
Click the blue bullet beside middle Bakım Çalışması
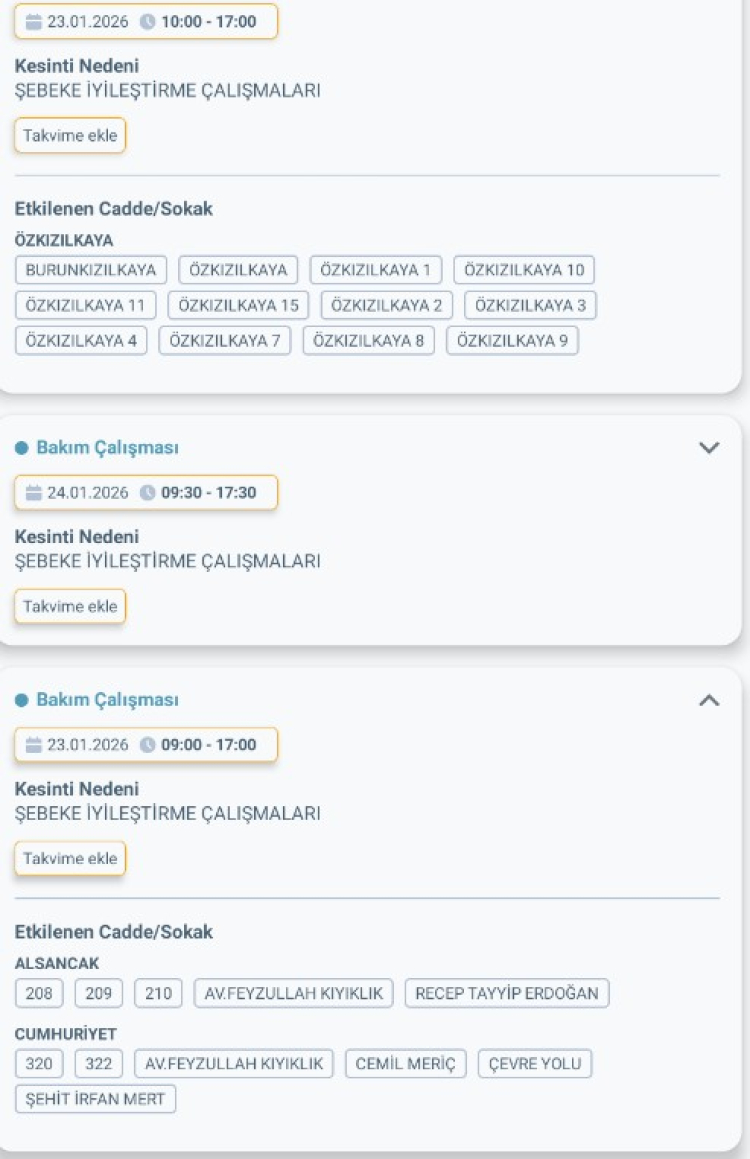22,447
